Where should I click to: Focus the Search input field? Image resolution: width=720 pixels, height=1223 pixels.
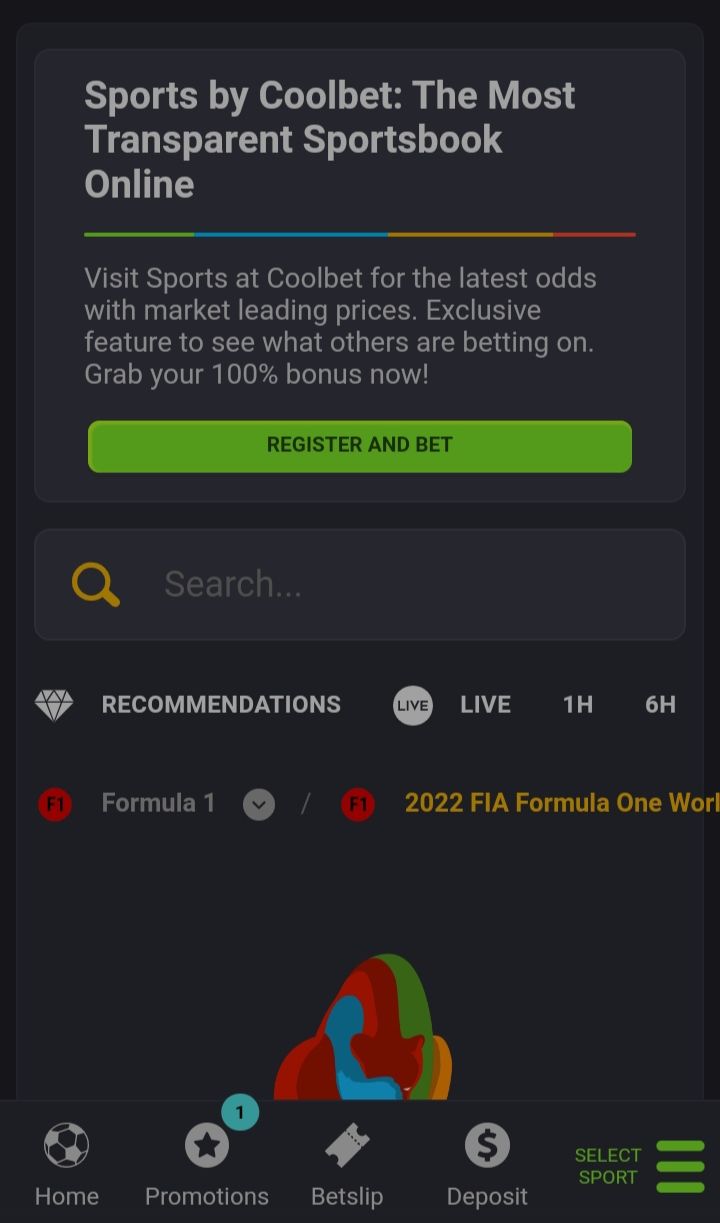400,584
